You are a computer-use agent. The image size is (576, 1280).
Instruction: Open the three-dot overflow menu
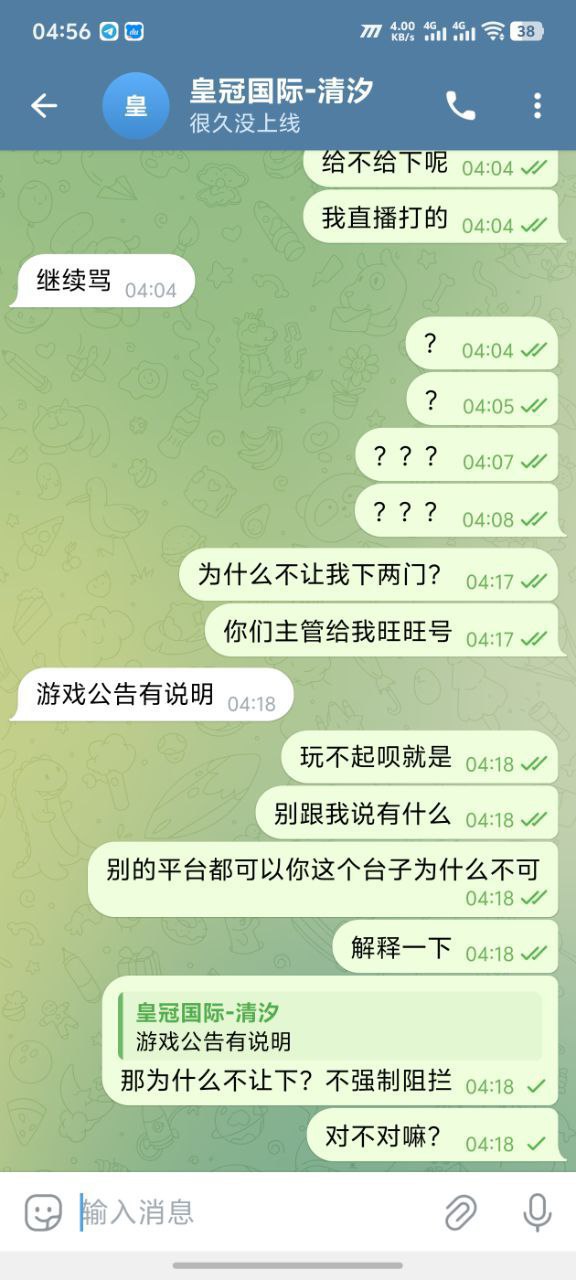tap(537, 106)
